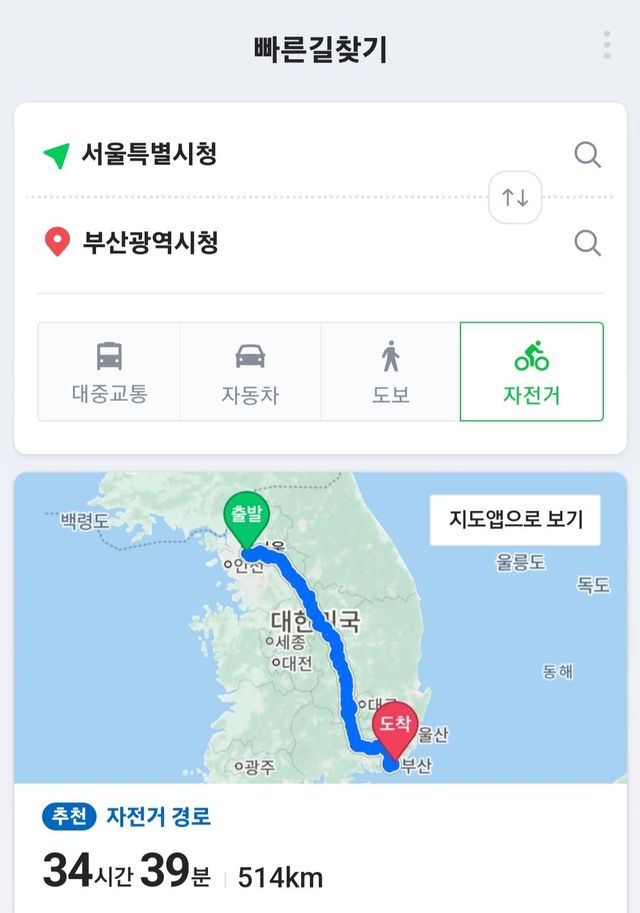
Task: Tap the 지도앱으로 보기 button
Action: coord(515,520)
